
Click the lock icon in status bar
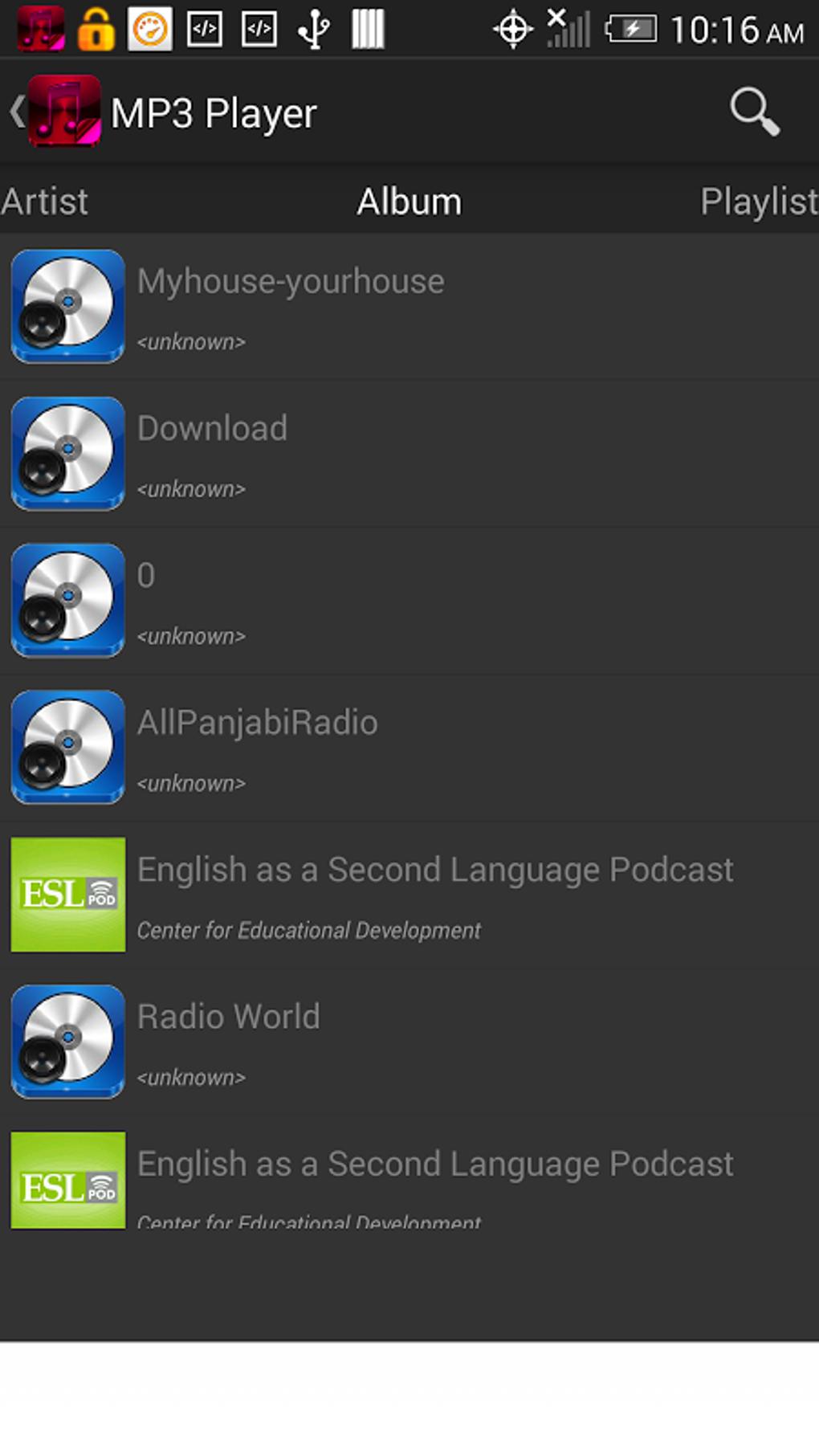click(x=96, y=29)
